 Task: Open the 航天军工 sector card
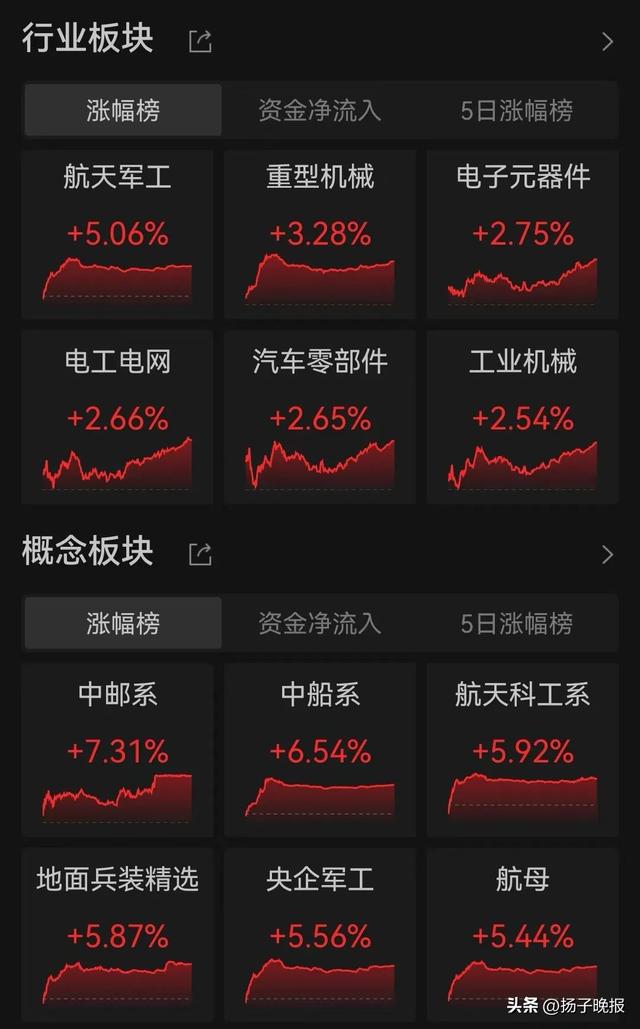117,234
